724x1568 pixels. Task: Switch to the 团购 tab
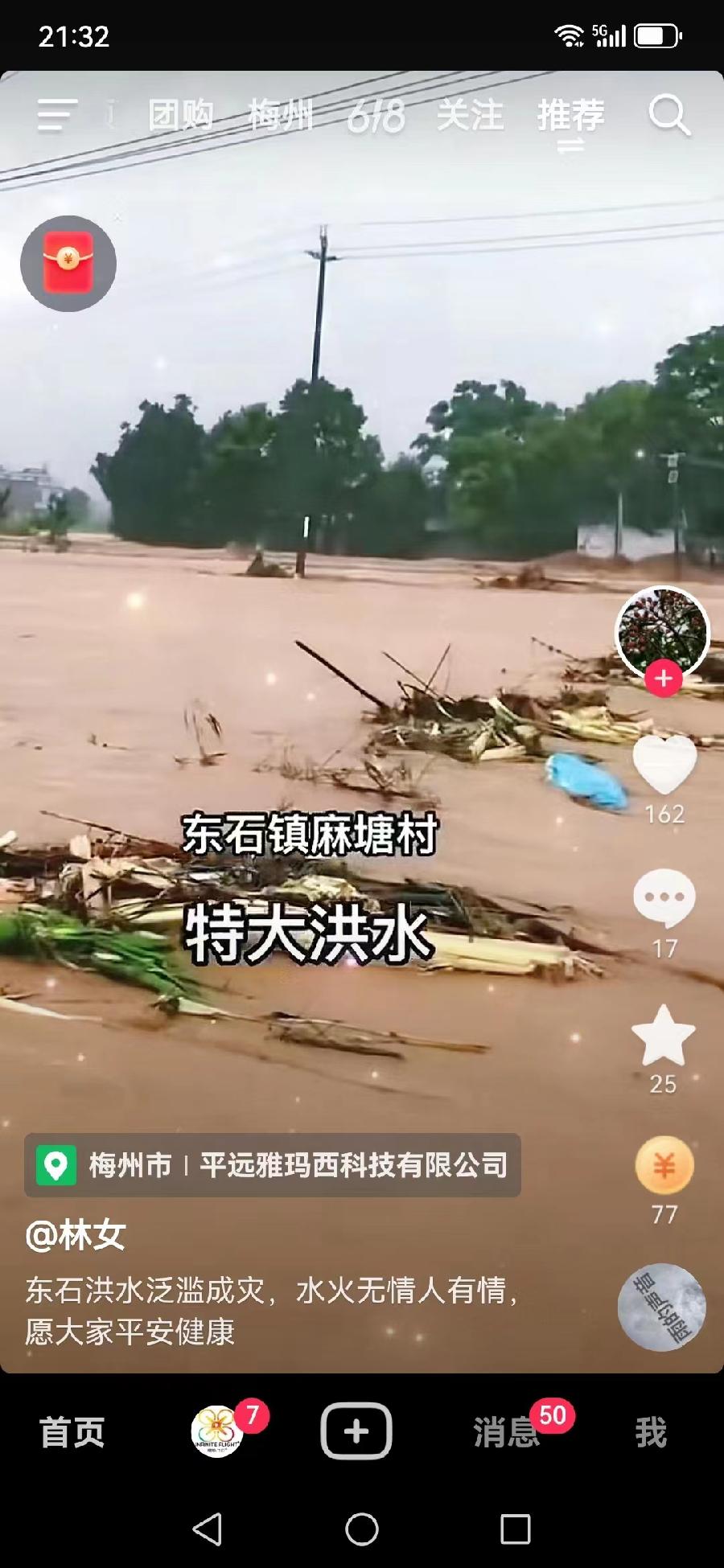pyautogui.click(x=181, y=116)
